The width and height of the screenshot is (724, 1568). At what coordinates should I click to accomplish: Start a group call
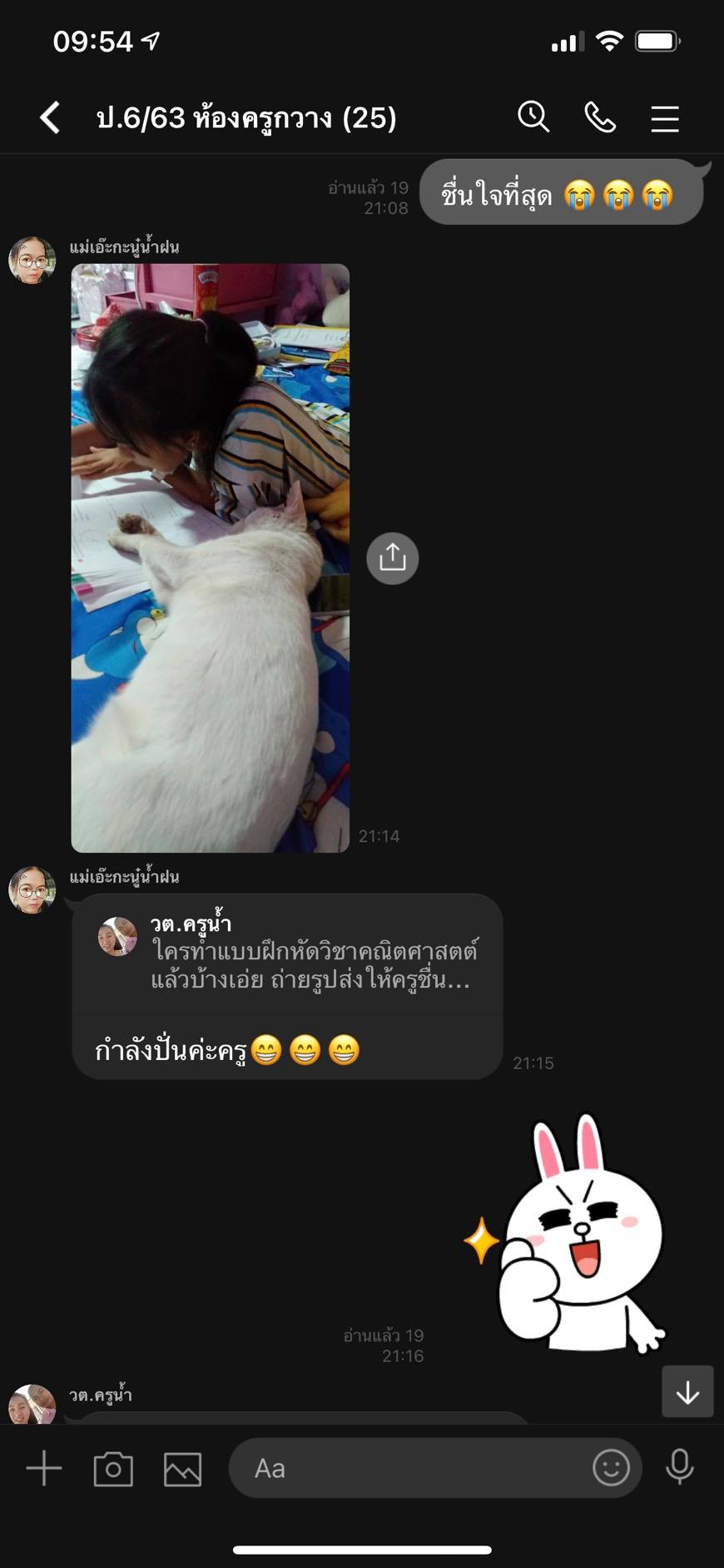(599, 117)
